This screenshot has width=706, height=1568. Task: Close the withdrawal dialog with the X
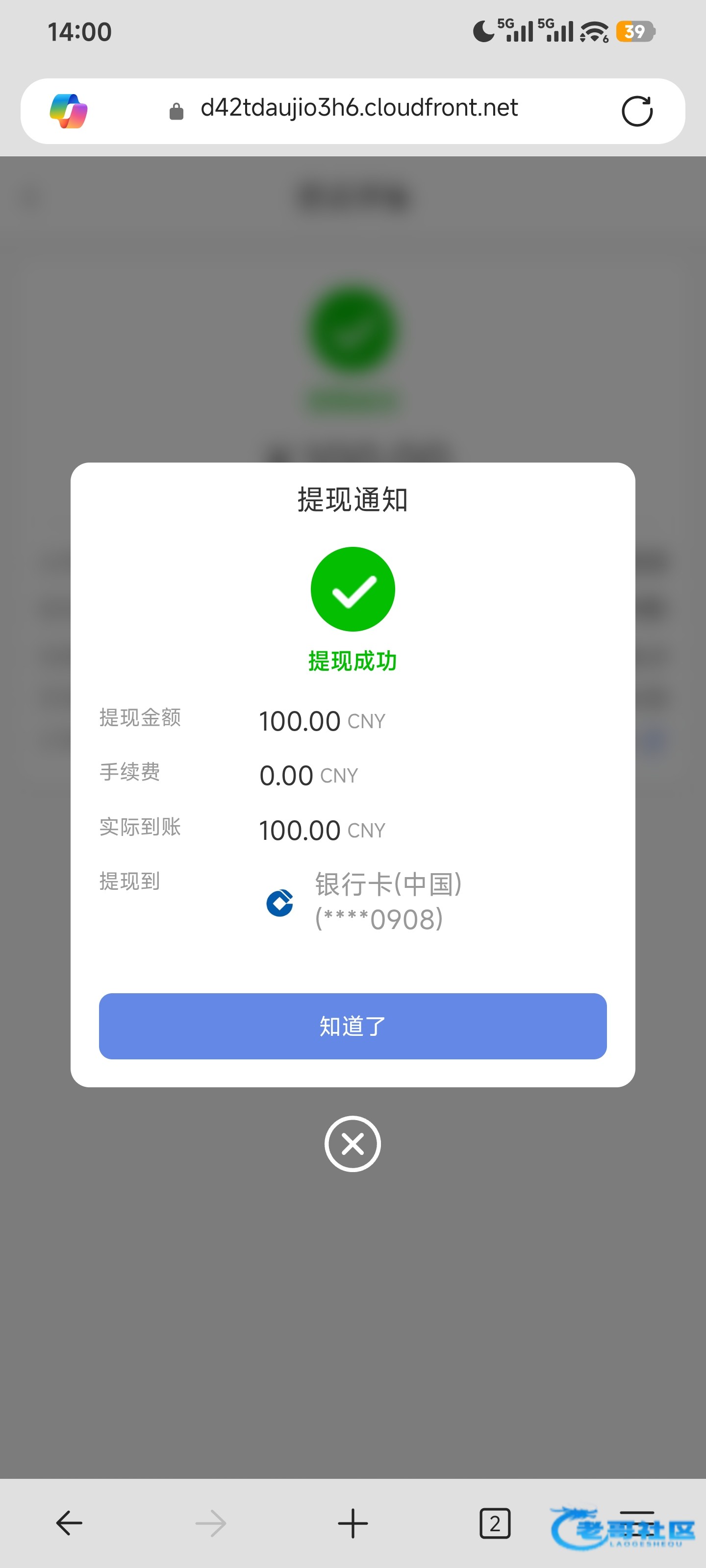click(x=353, y=1144)
